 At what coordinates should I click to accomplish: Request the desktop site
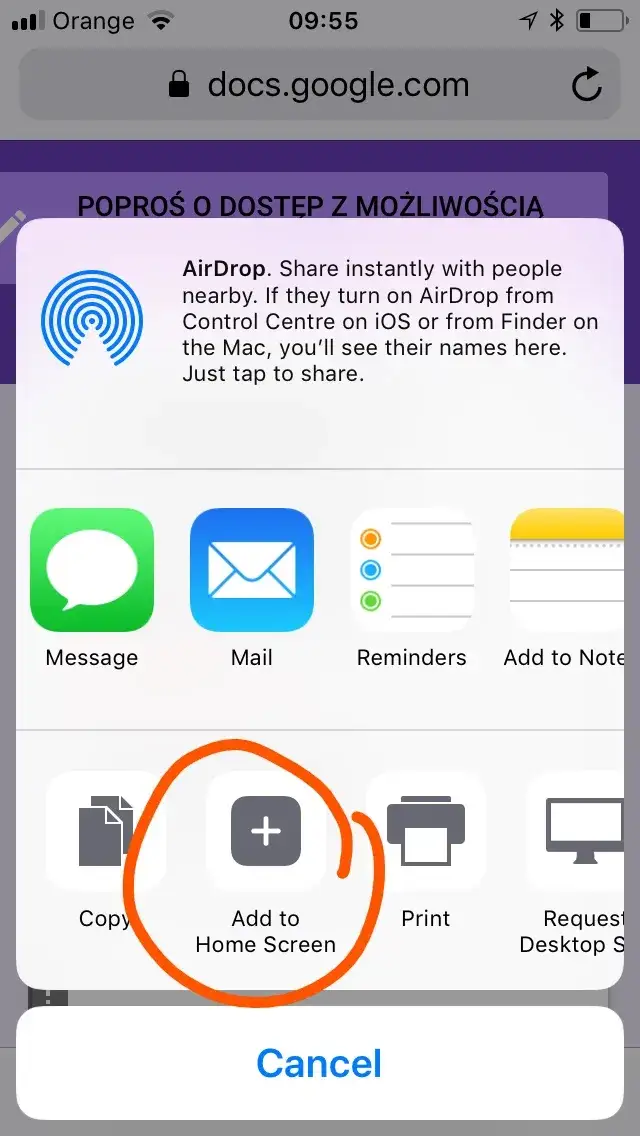click(583, 831)
